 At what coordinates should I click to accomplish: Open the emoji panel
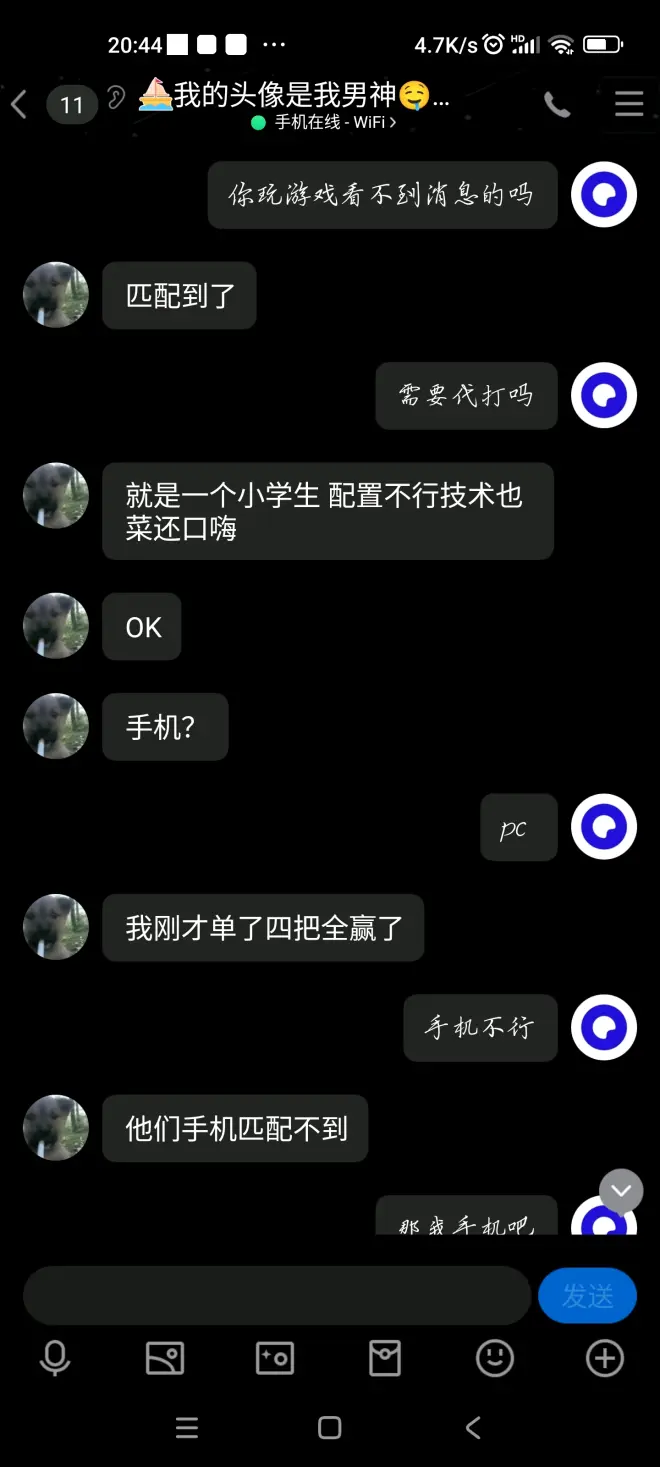click(x=494, y=1358)
